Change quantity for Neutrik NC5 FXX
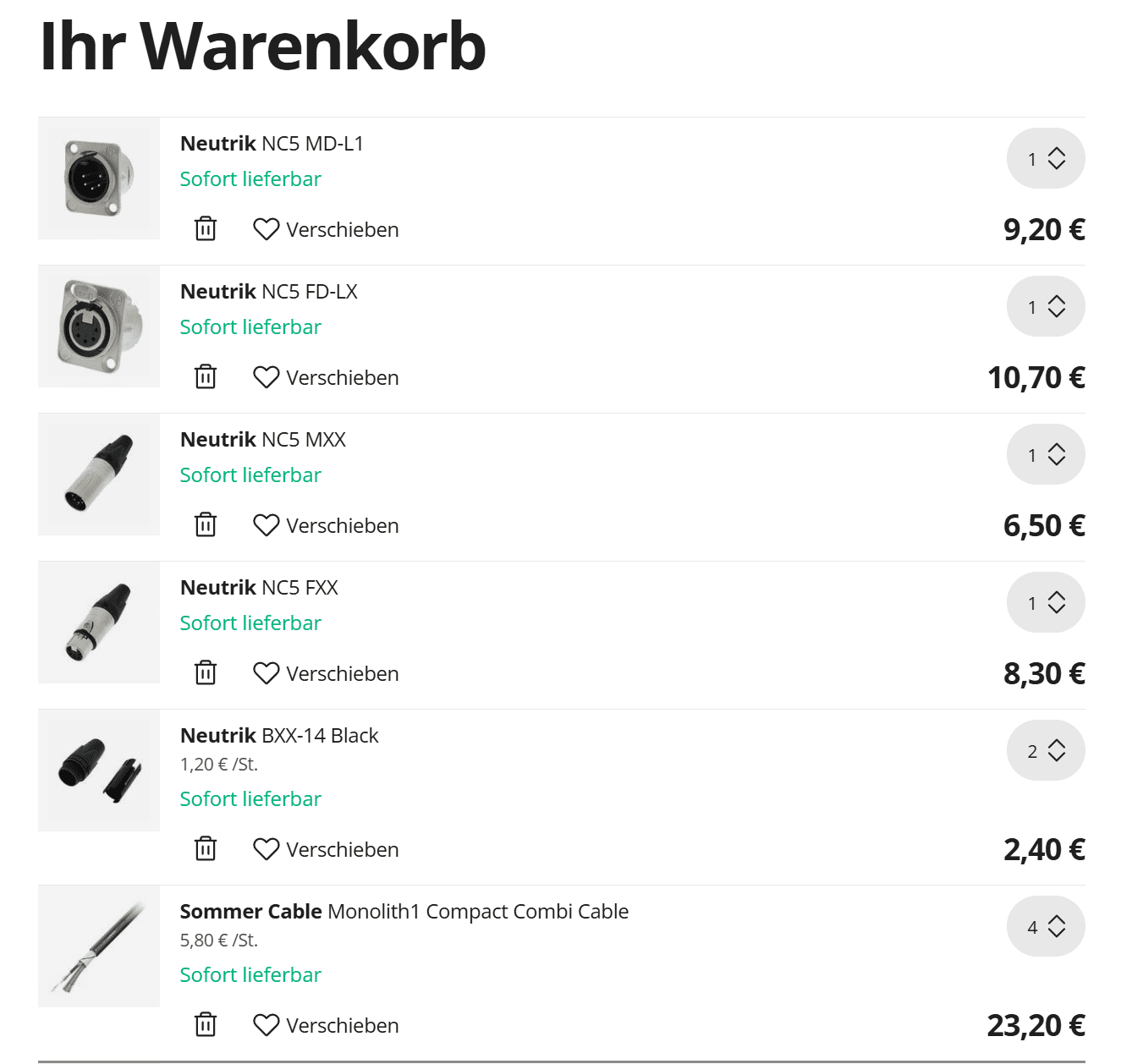 click(1046, 602)
